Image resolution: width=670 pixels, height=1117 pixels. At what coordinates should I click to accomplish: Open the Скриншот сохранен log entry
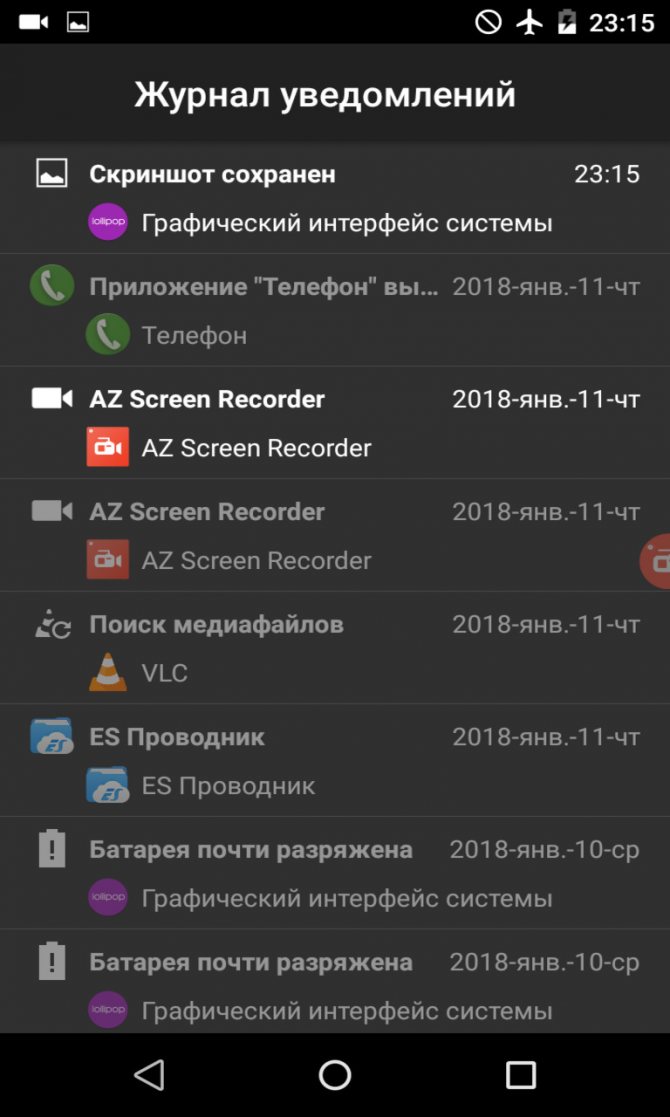tap(335, 198)
